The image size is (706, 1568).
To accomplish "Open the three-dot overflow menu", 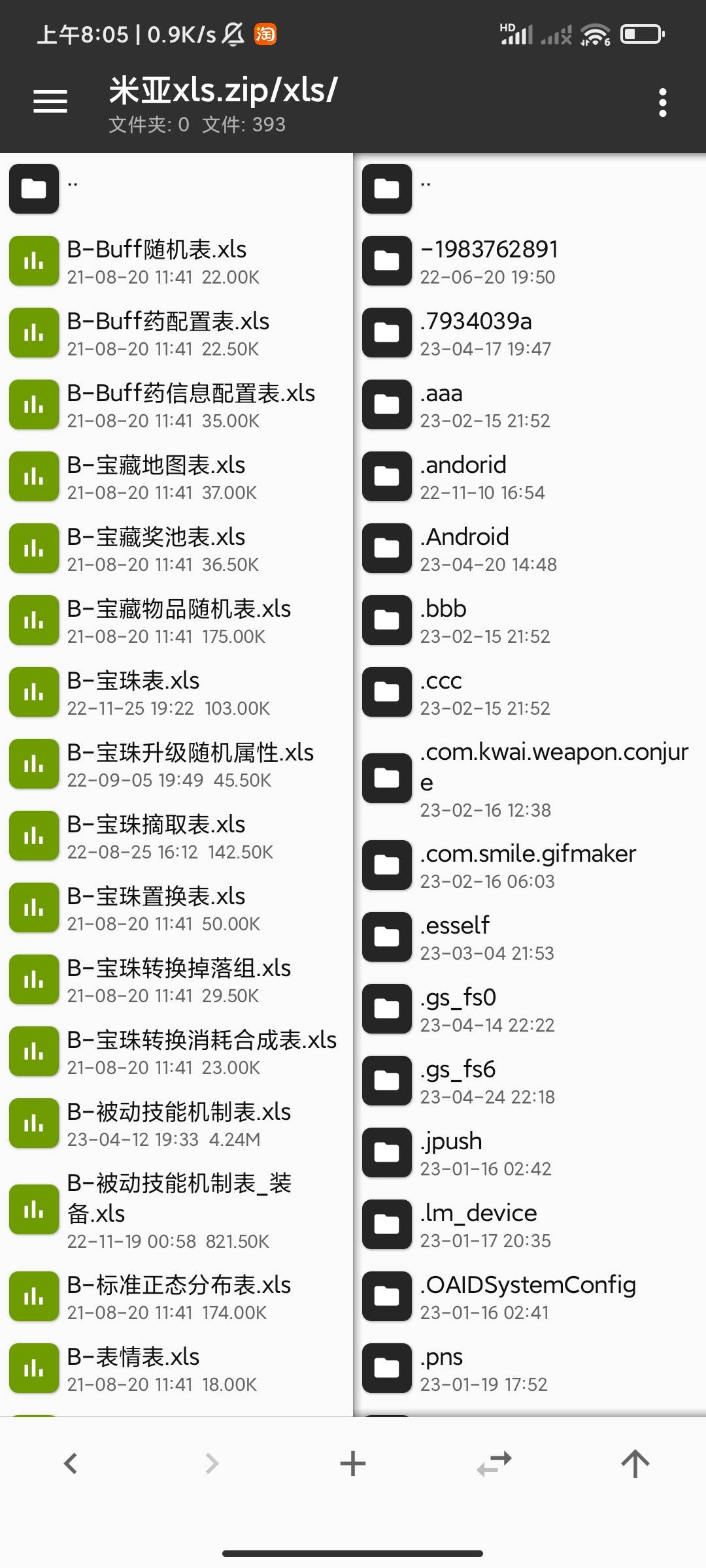I will click(663, 103).
